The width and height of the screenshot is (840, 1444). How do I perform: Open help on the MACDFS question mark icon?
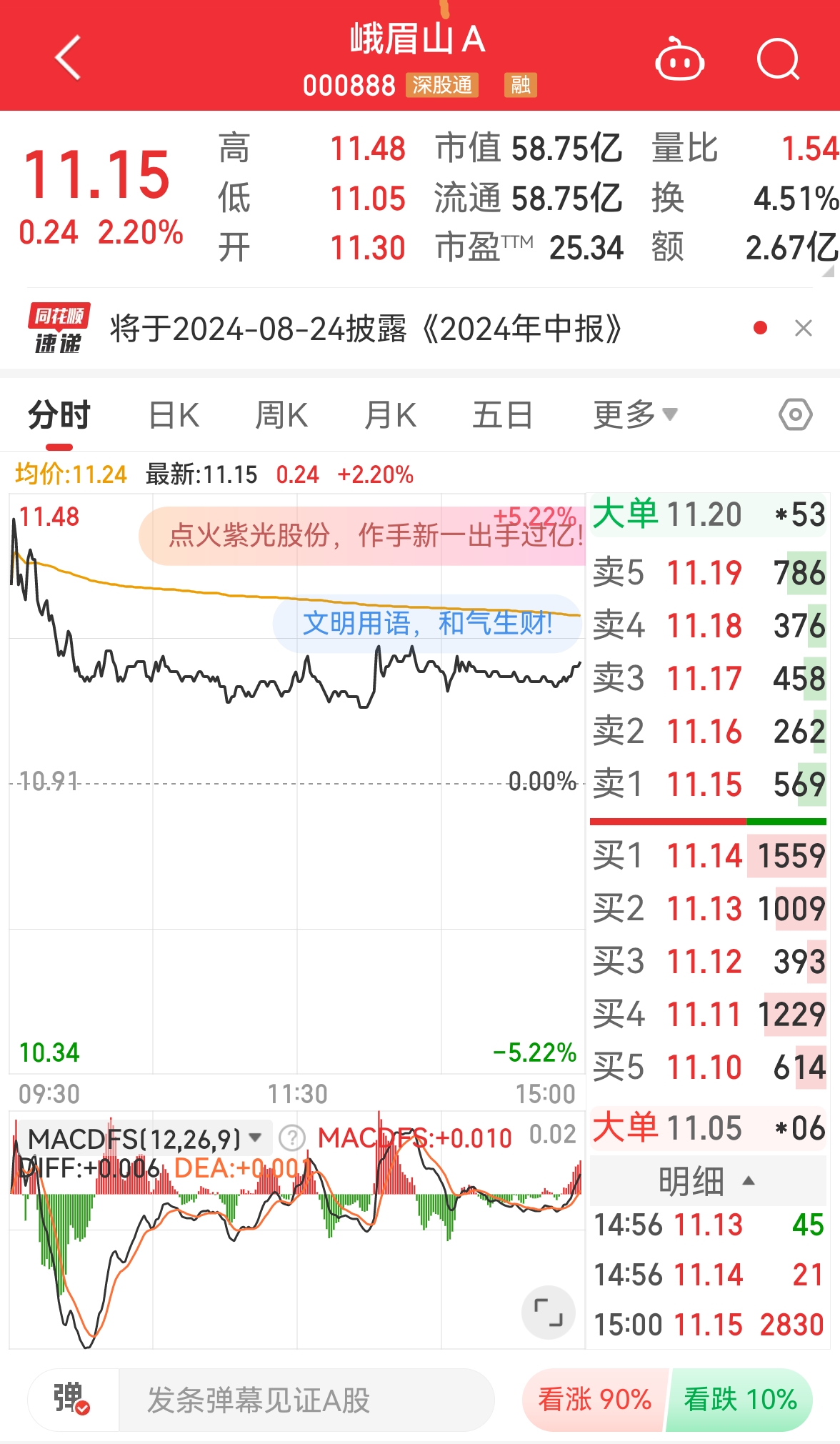pos(291,1135)
